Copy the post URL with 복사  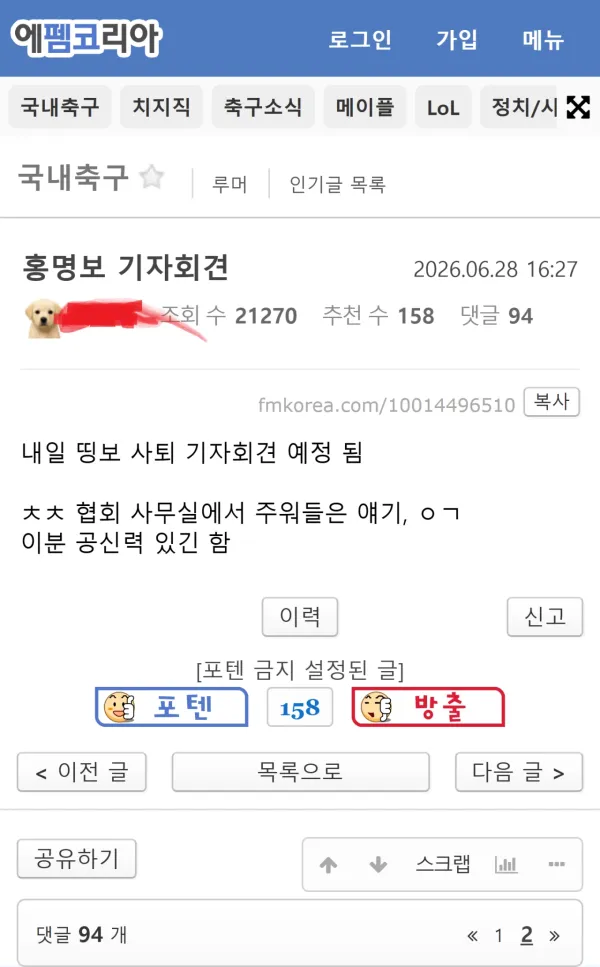[x=551, y=402]
